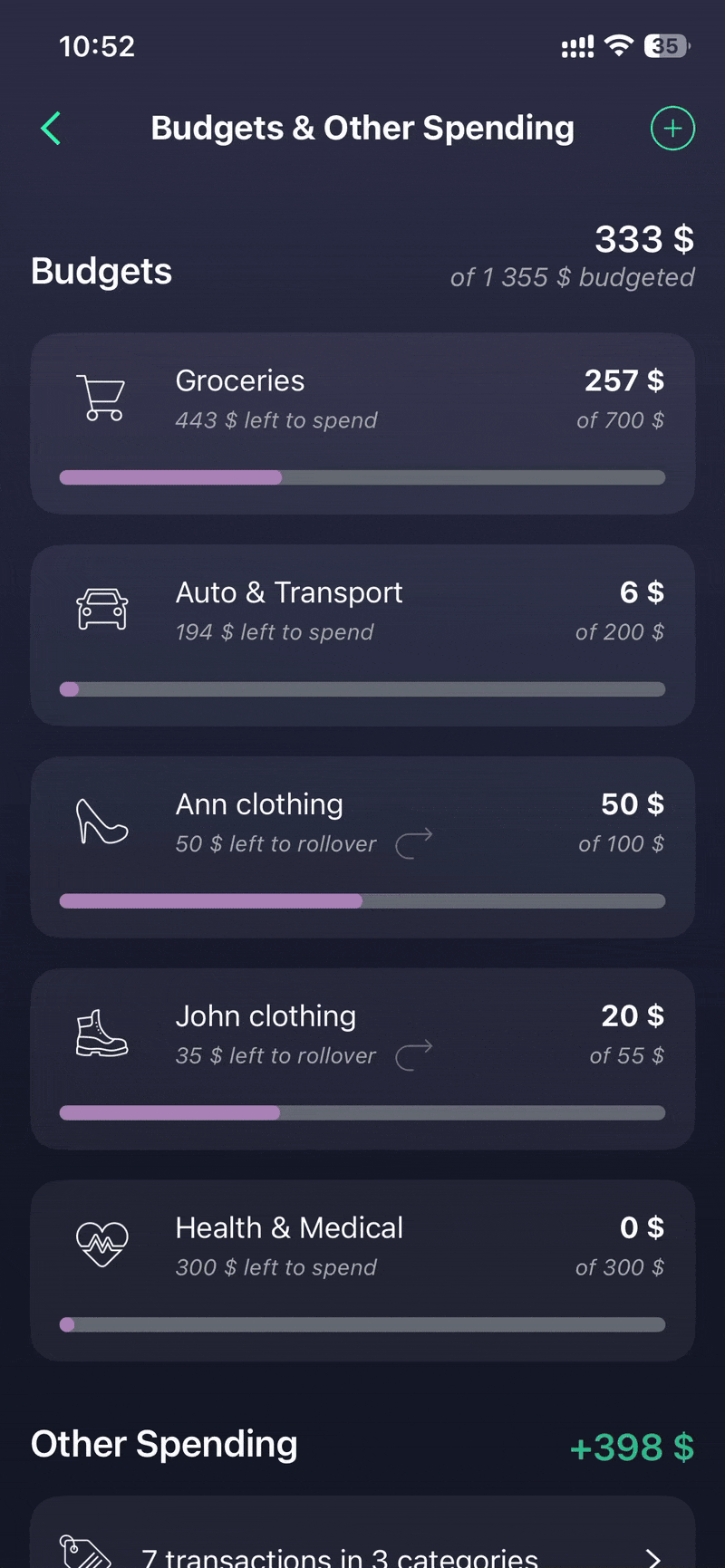Viewport: 725px width, 1568px height.
Task: Open the Groceries budget card
Action: tap(362, 423)
